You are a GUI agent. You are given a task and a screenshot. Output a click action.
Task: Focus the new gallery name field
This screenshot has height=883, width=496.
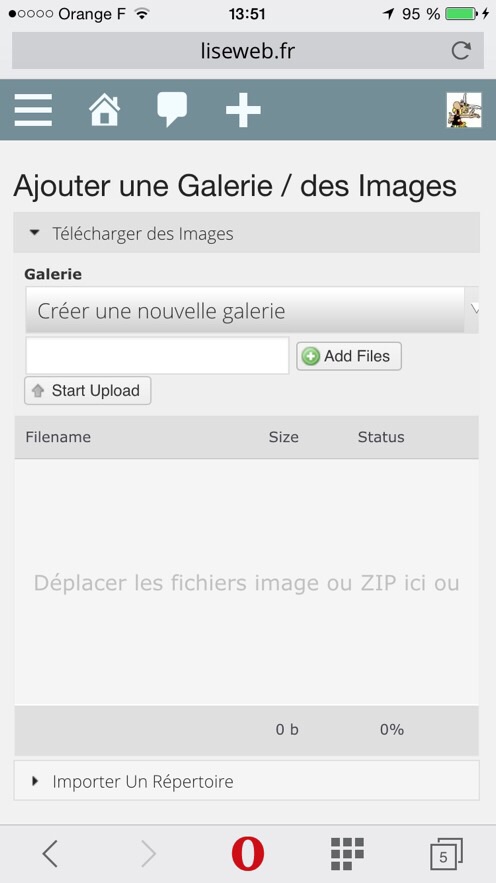(157, 355)
